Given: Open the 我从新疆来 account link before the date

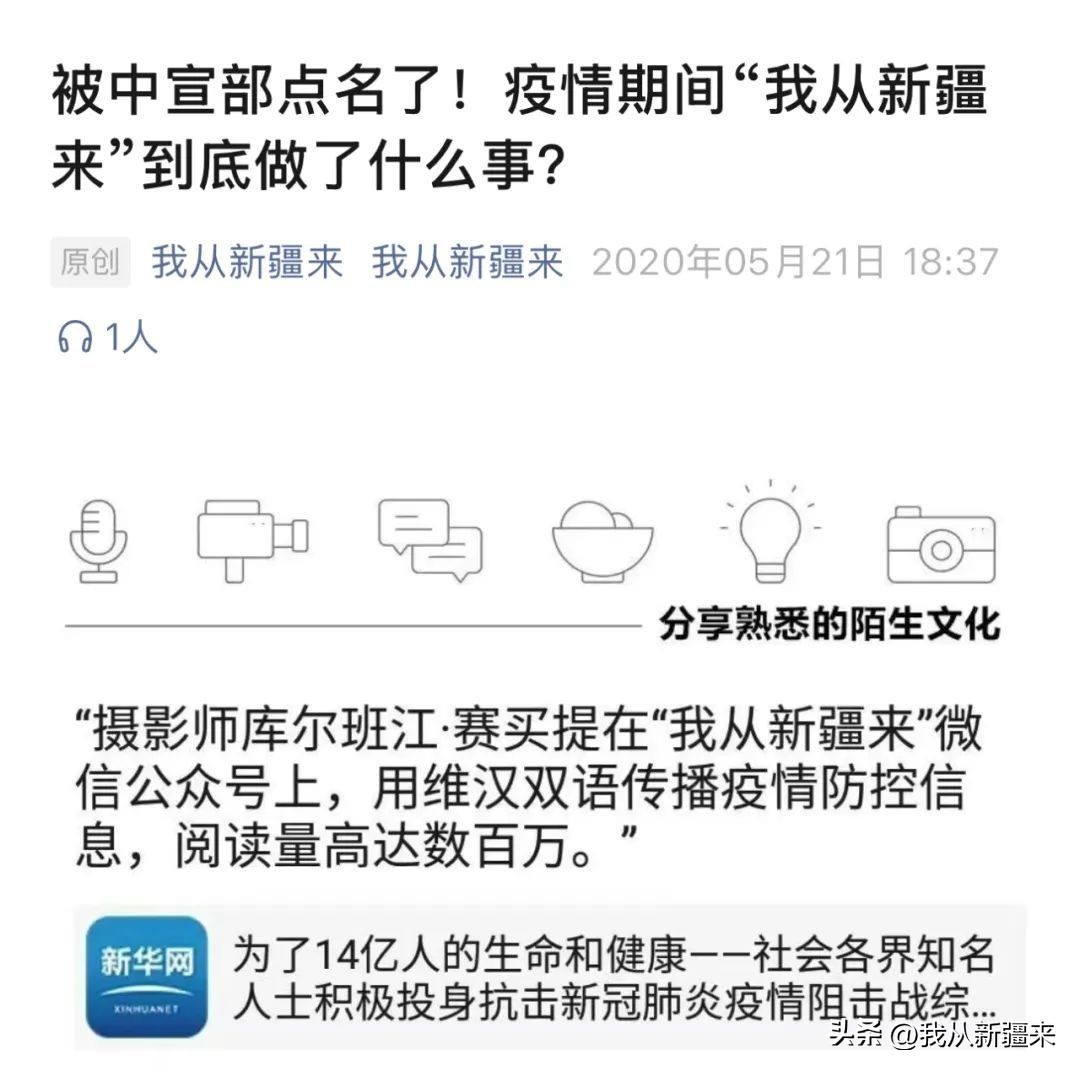Looking at the screenshot, I should [467, 262].
